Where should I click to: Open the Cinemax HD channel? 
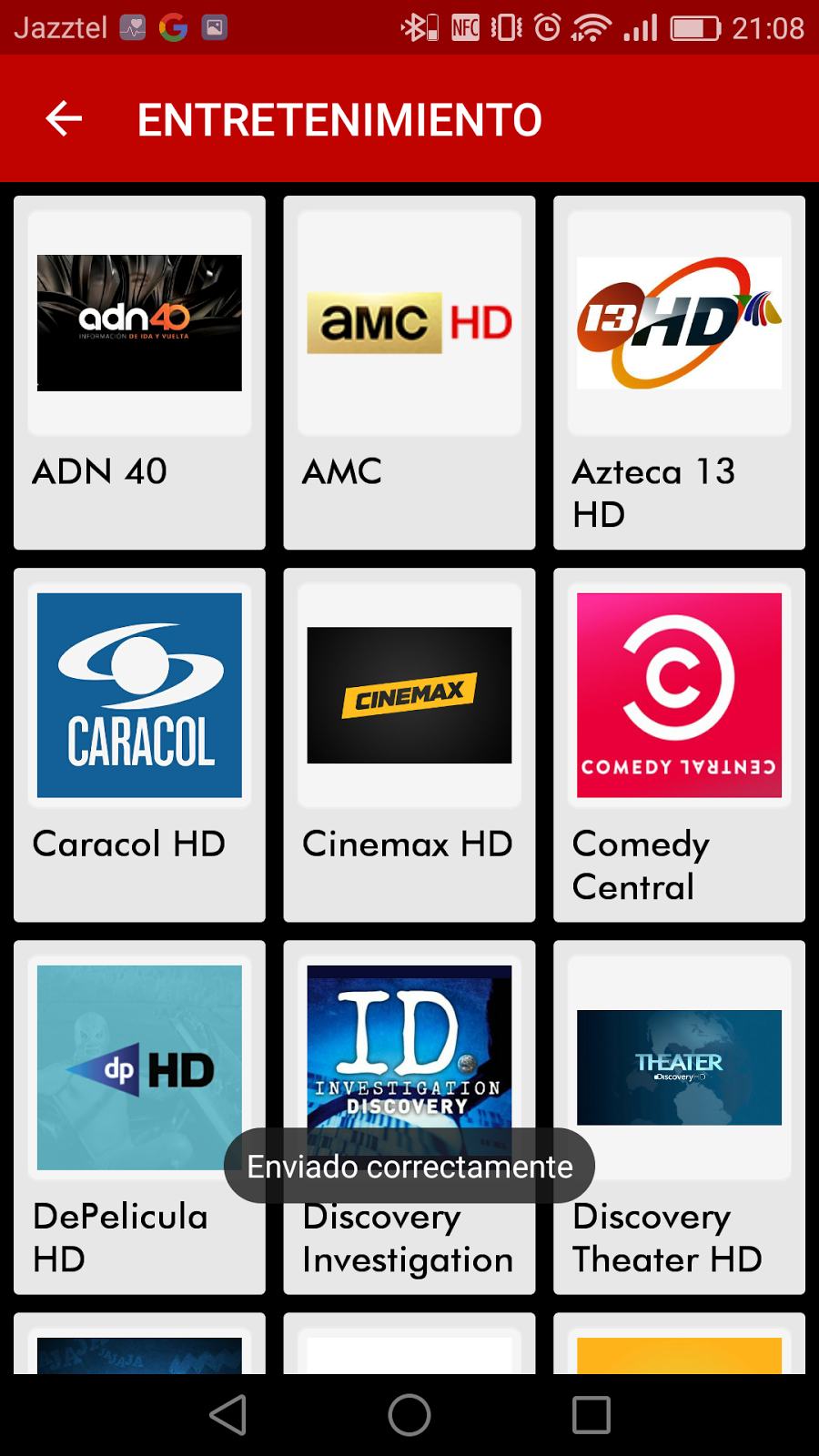point(409,694)
